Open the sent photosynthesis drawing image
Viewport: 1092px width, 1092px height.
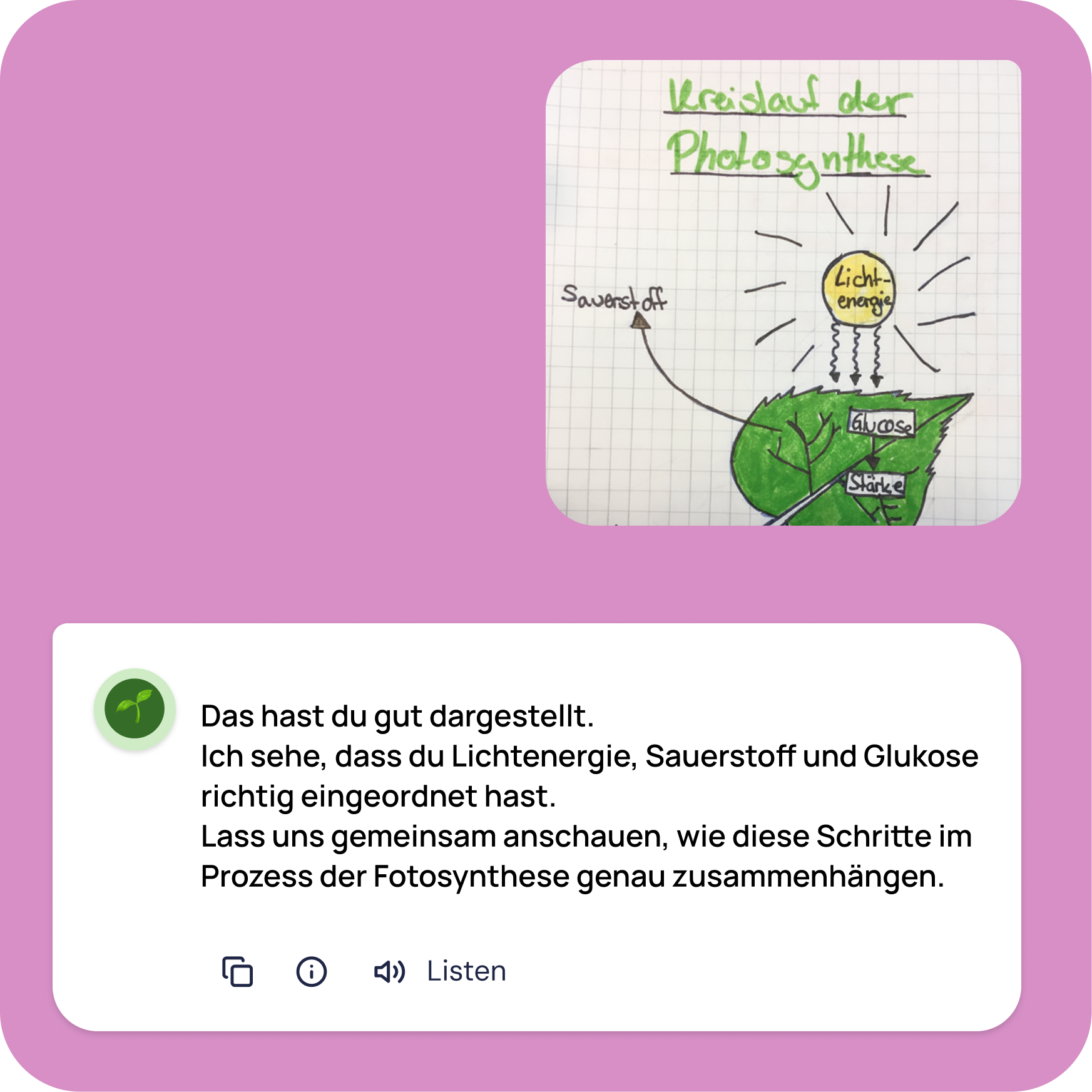pos(783,292)
